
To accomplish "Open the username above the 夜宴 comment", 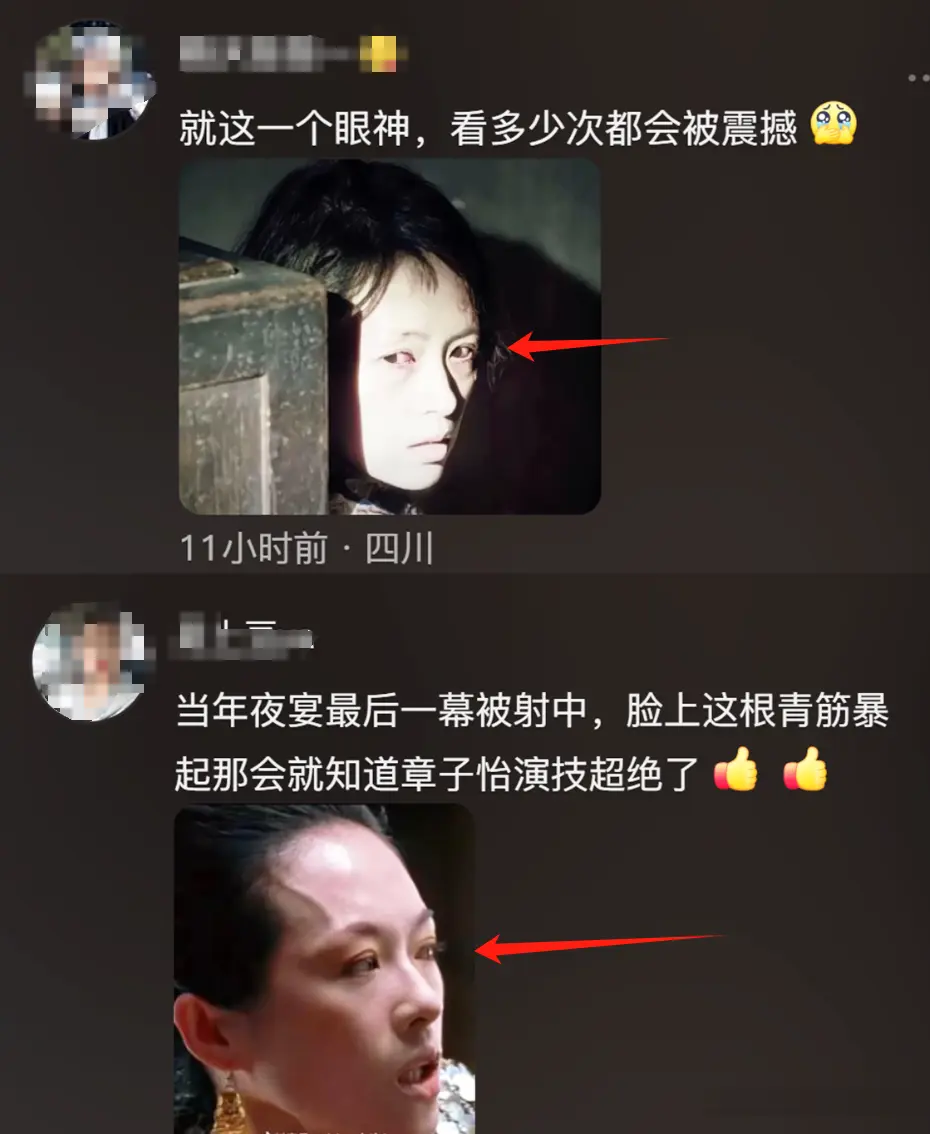I will click(x=245, y=636).
